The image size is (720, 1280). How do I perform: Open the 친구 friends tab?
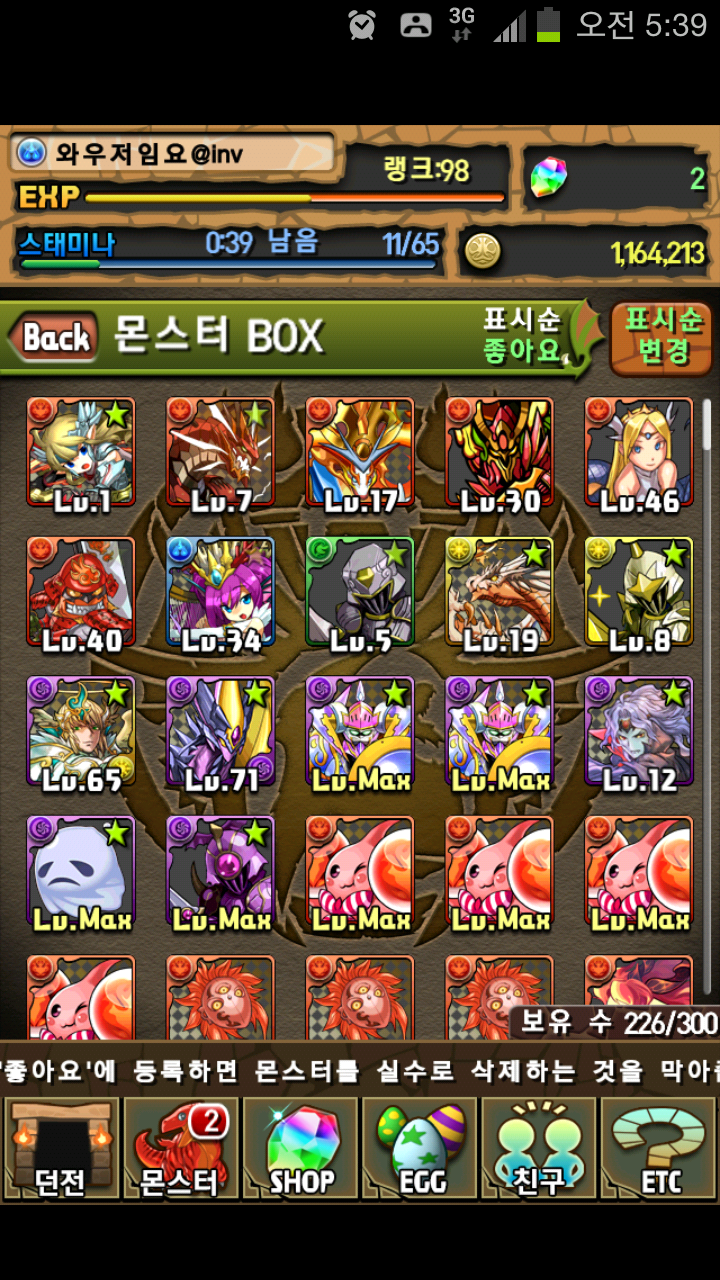tap(539, 1148)
